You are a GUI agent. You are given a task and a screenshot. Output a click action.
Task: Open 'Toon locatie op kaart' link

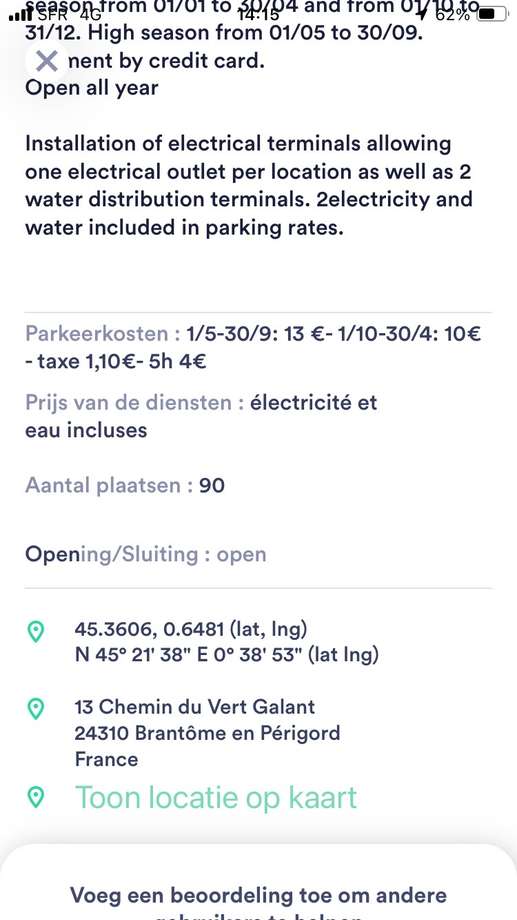(216, 798)
